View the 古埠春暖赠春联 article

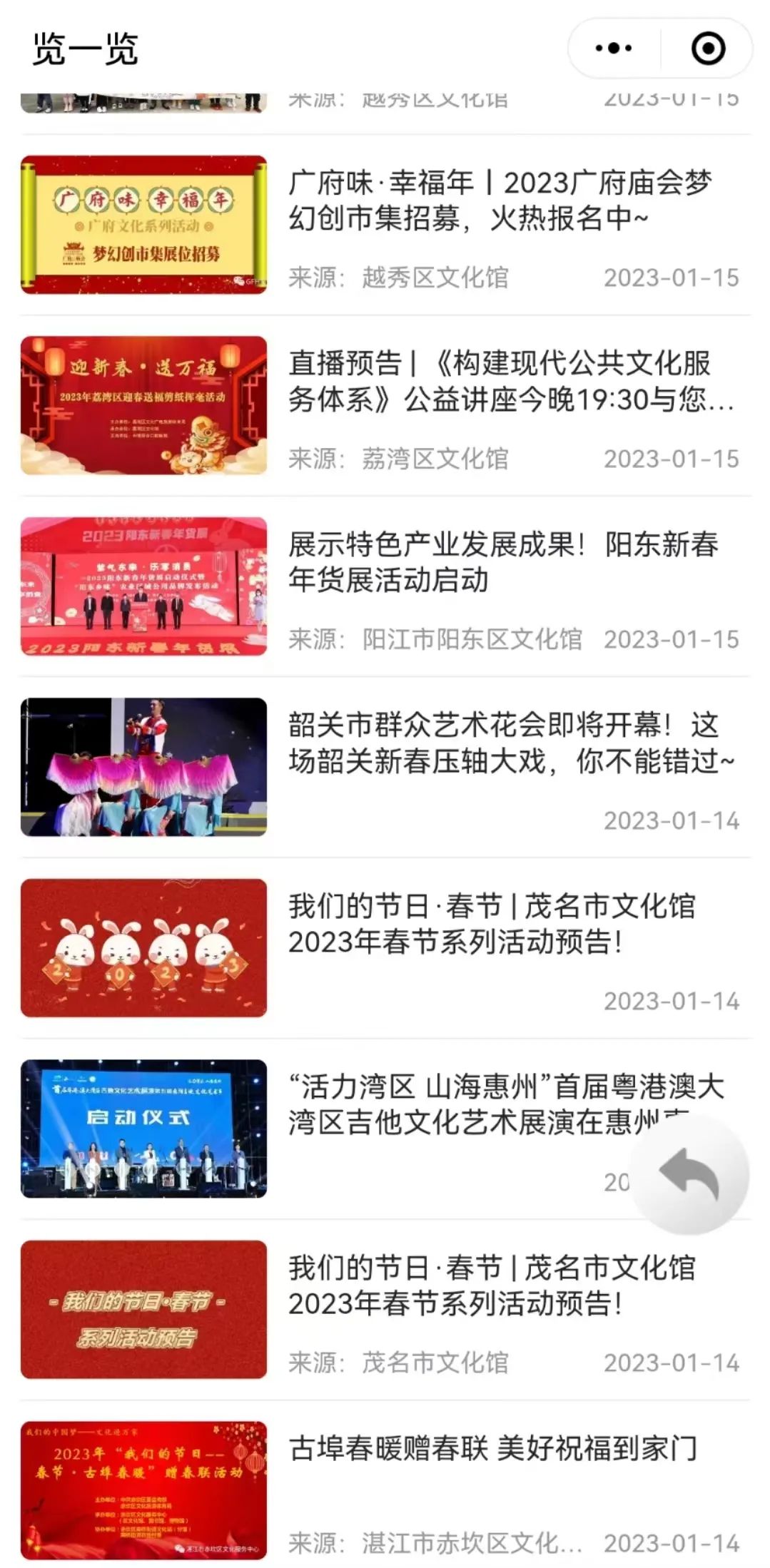coord(492,1450)
